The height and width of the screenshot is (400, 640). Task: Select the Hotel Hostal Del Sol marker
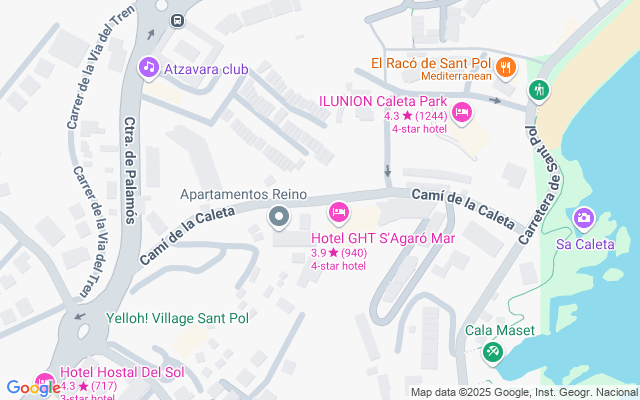pyautogui.click(x=45, y=382)
